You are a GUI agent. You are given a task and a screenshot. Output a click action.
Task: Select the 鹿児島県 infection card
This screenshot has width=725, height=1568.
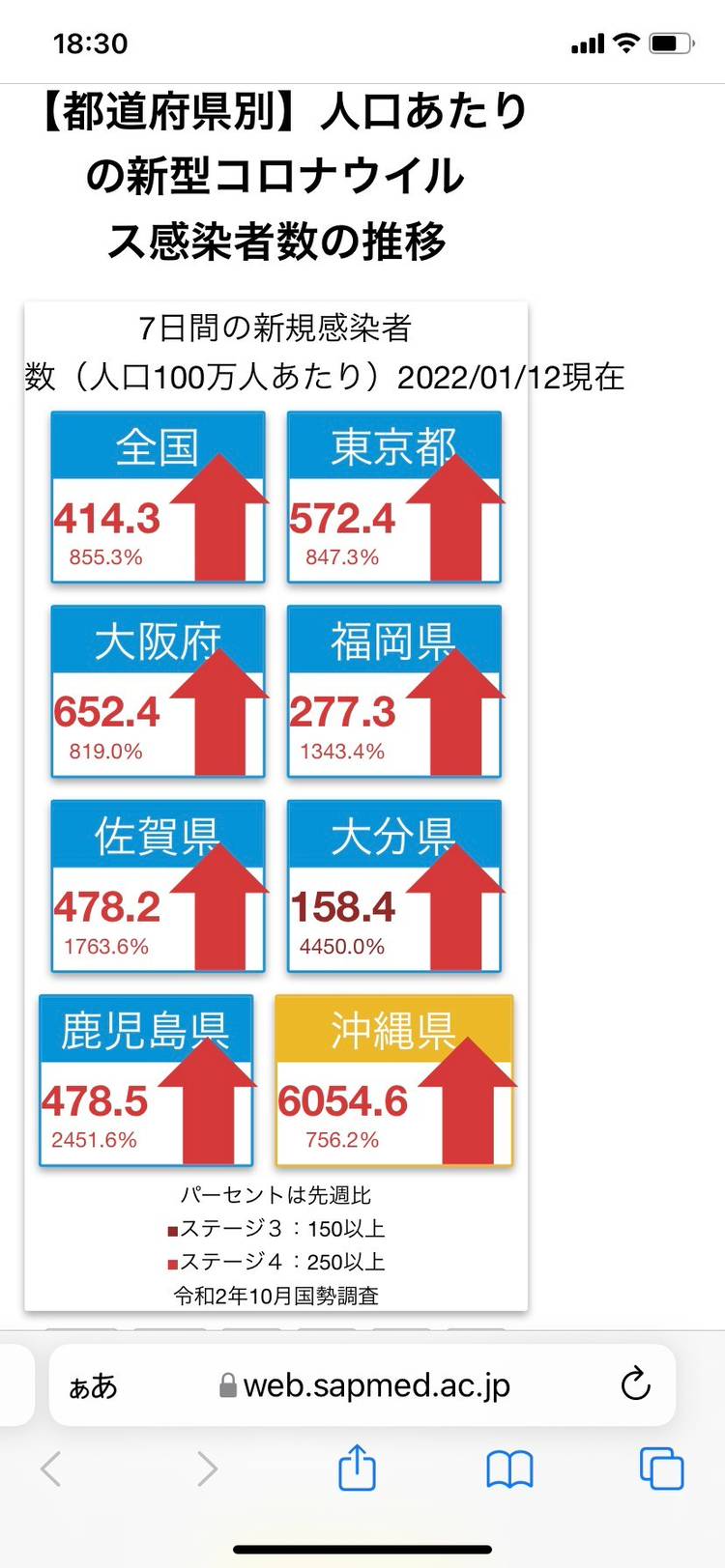tap(146, 1081)
